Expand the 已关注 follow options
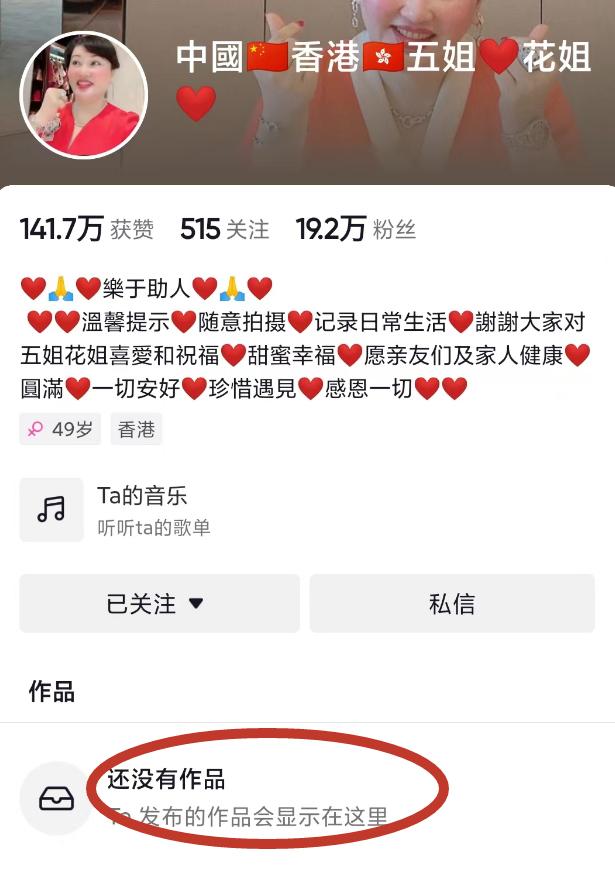615x875 pixels. click(x=159, y=604)
